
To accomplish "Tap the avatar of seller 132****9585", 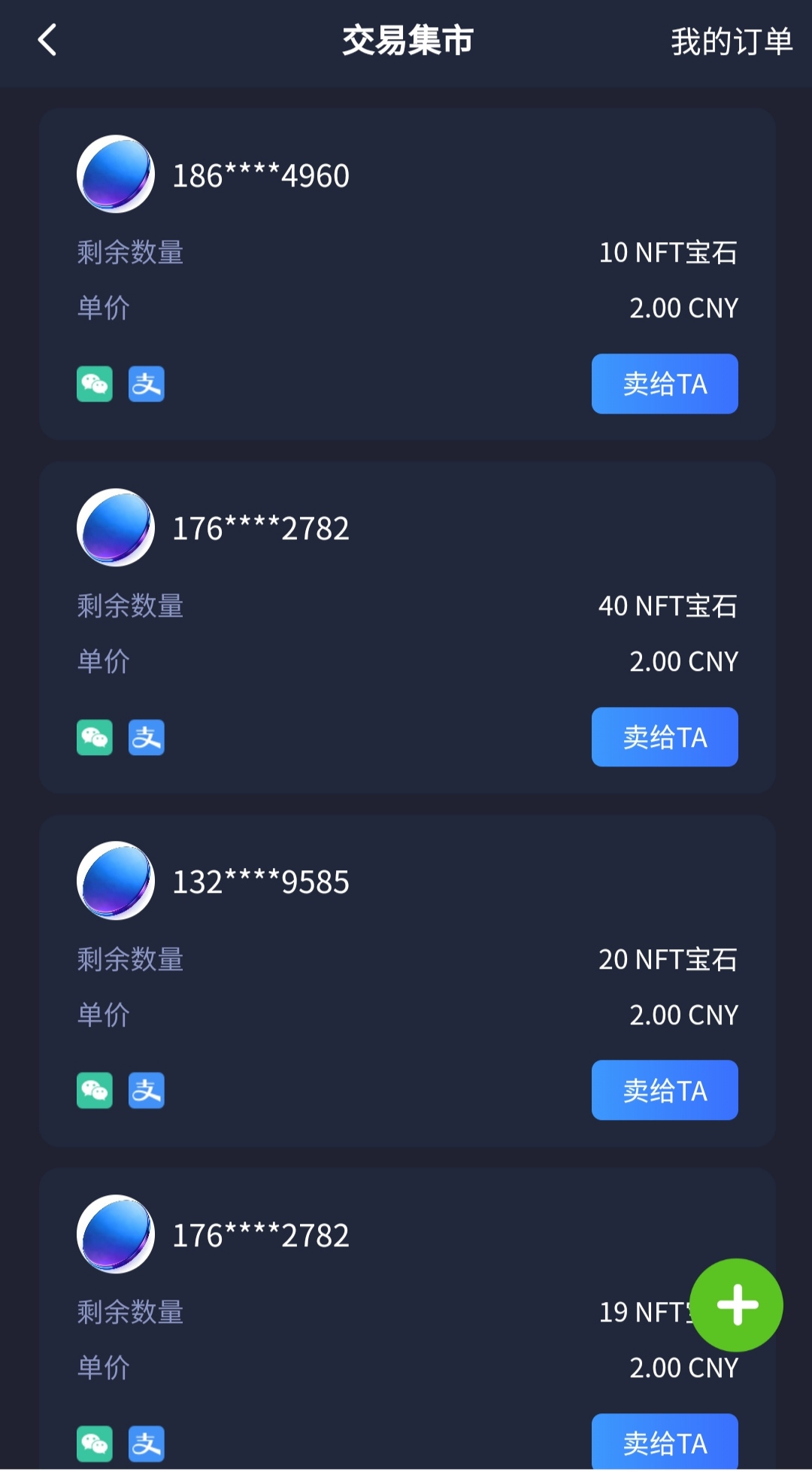I will coord(115,882).
